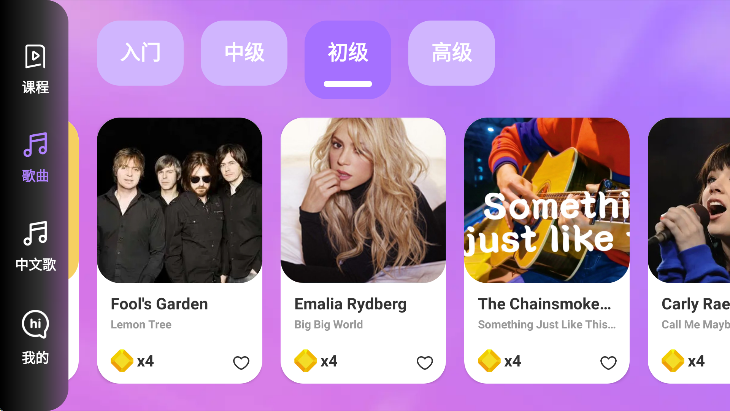
Task: Switch to the 歌曲 sidebar item
Action: (x=35, y=157)
